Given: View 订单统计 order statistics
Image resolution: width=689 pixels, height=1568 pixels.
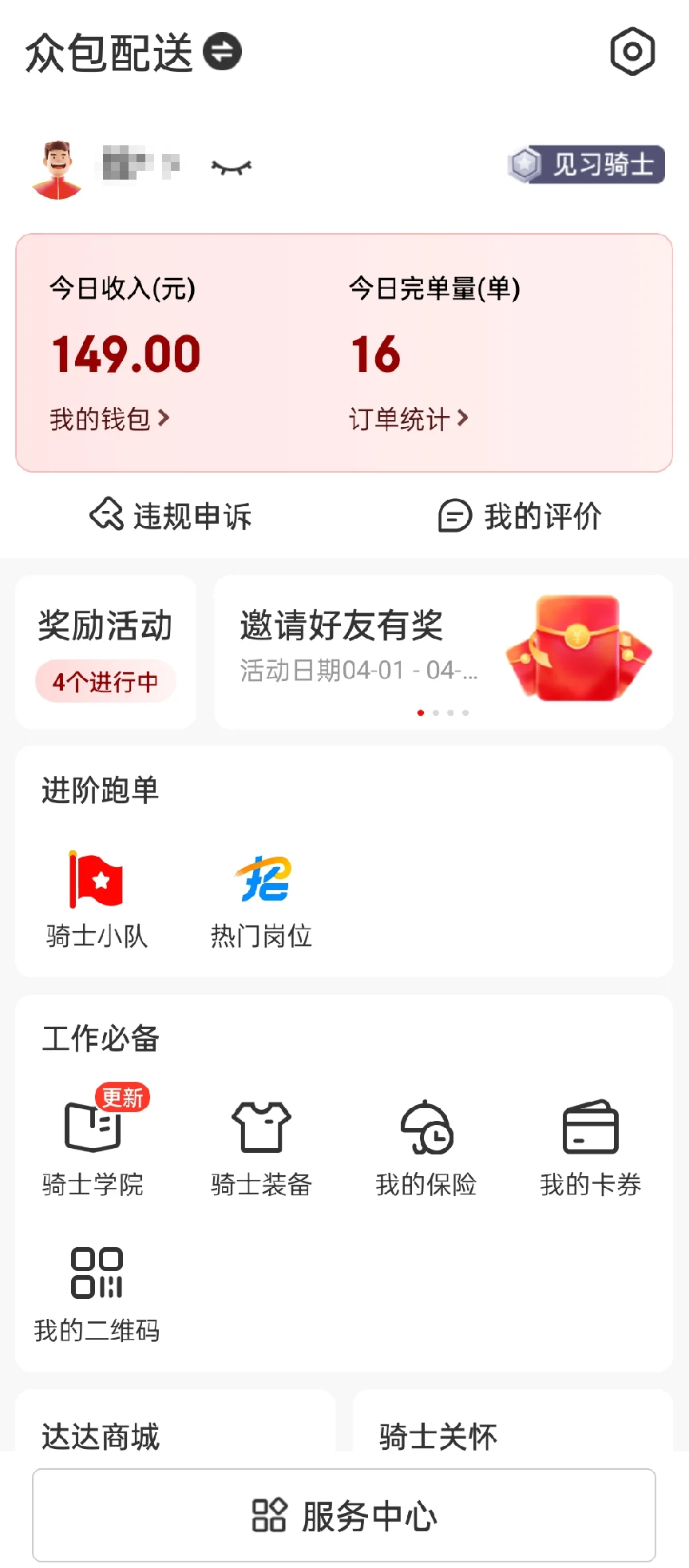Looking at the screenshot, I should coord(408,418).
